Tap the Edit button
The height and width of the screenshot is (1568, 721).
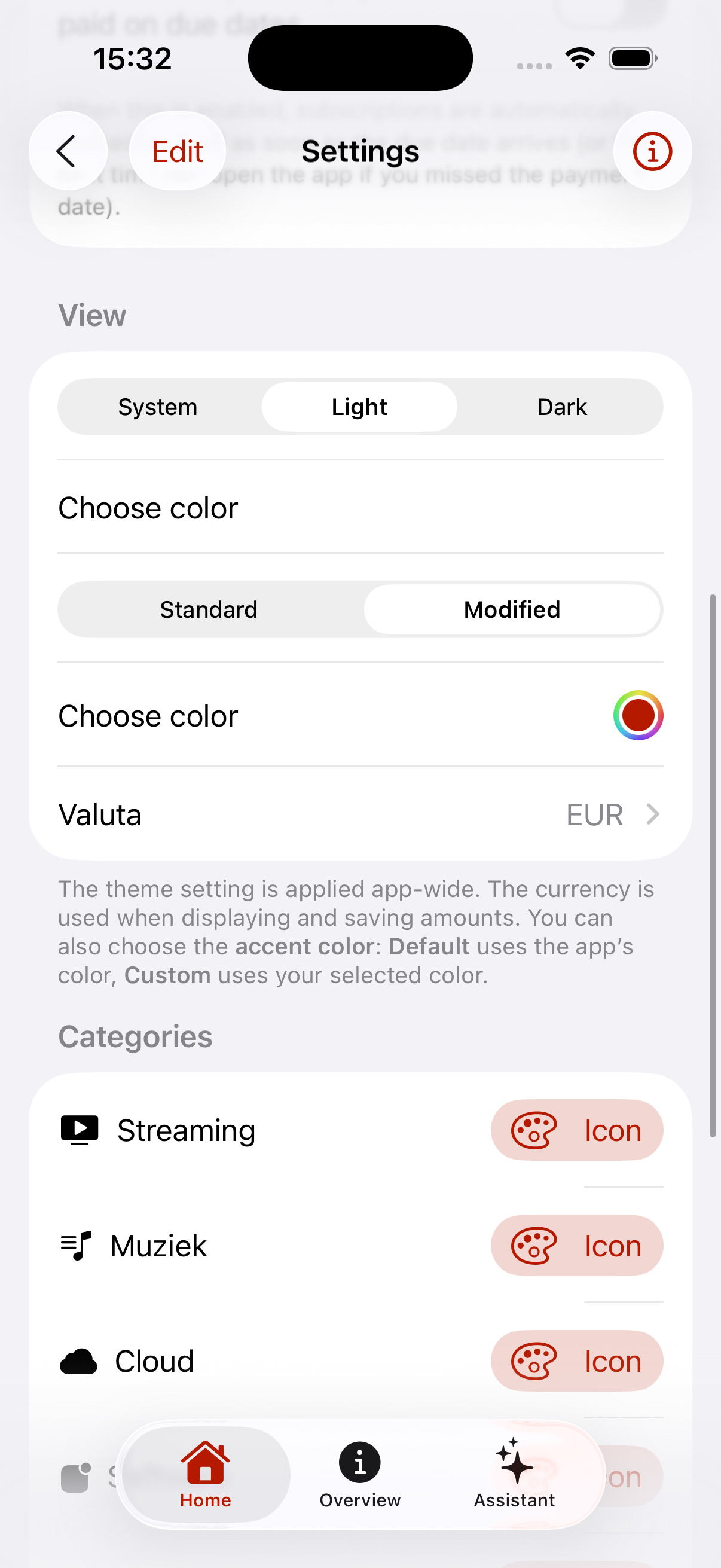coord(177,151)
